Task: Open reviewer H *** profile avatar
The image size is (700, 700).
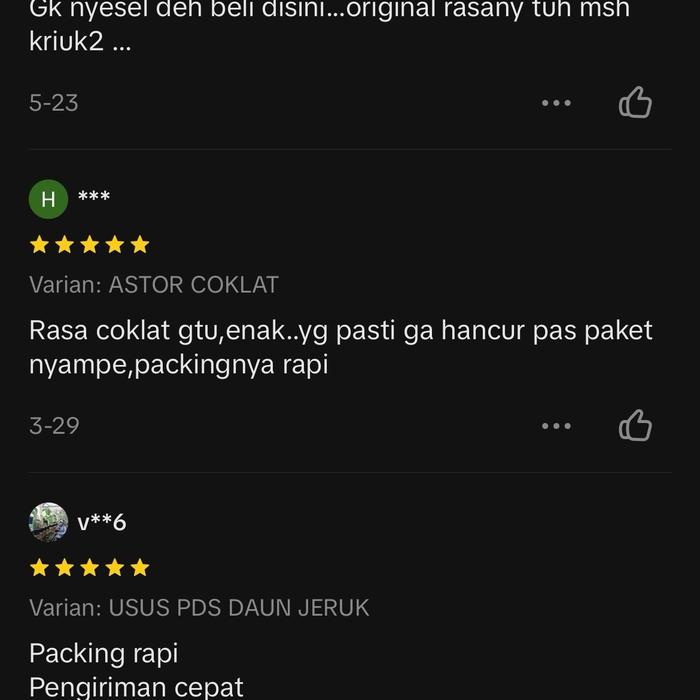Action: [x=48, y=199]
